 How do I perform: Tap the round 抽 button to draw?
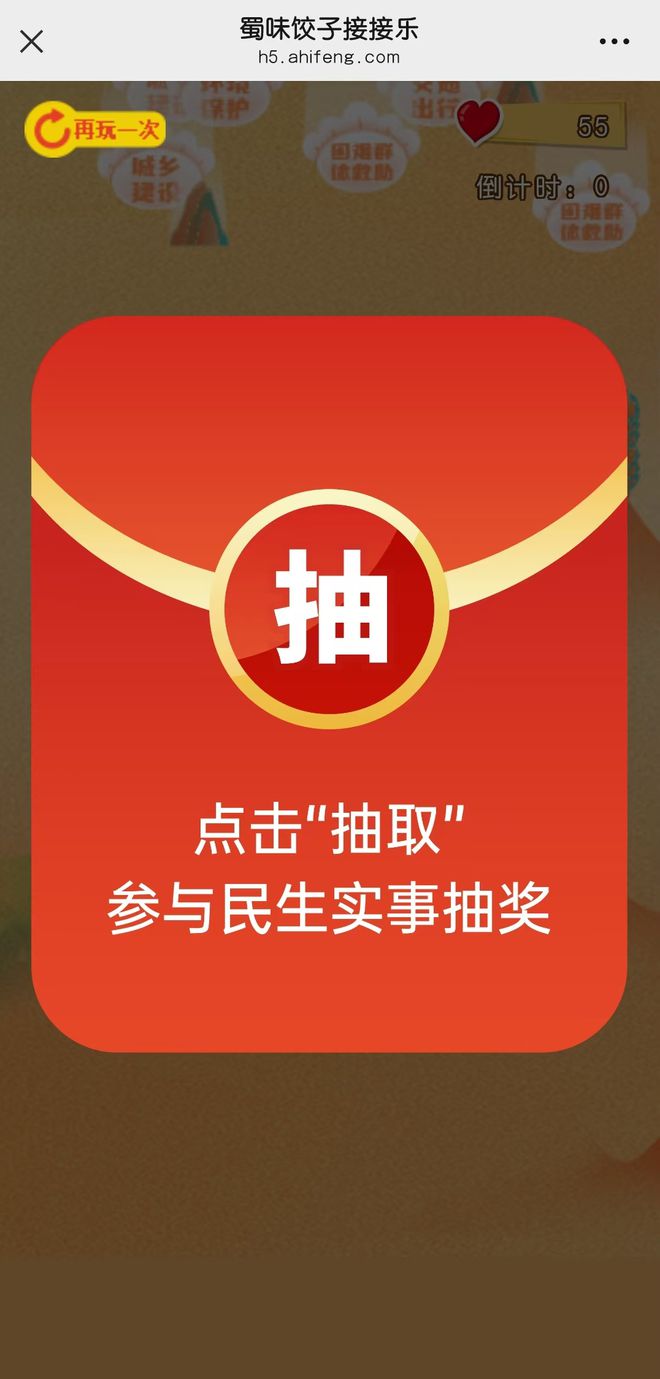tap(330, 609)
